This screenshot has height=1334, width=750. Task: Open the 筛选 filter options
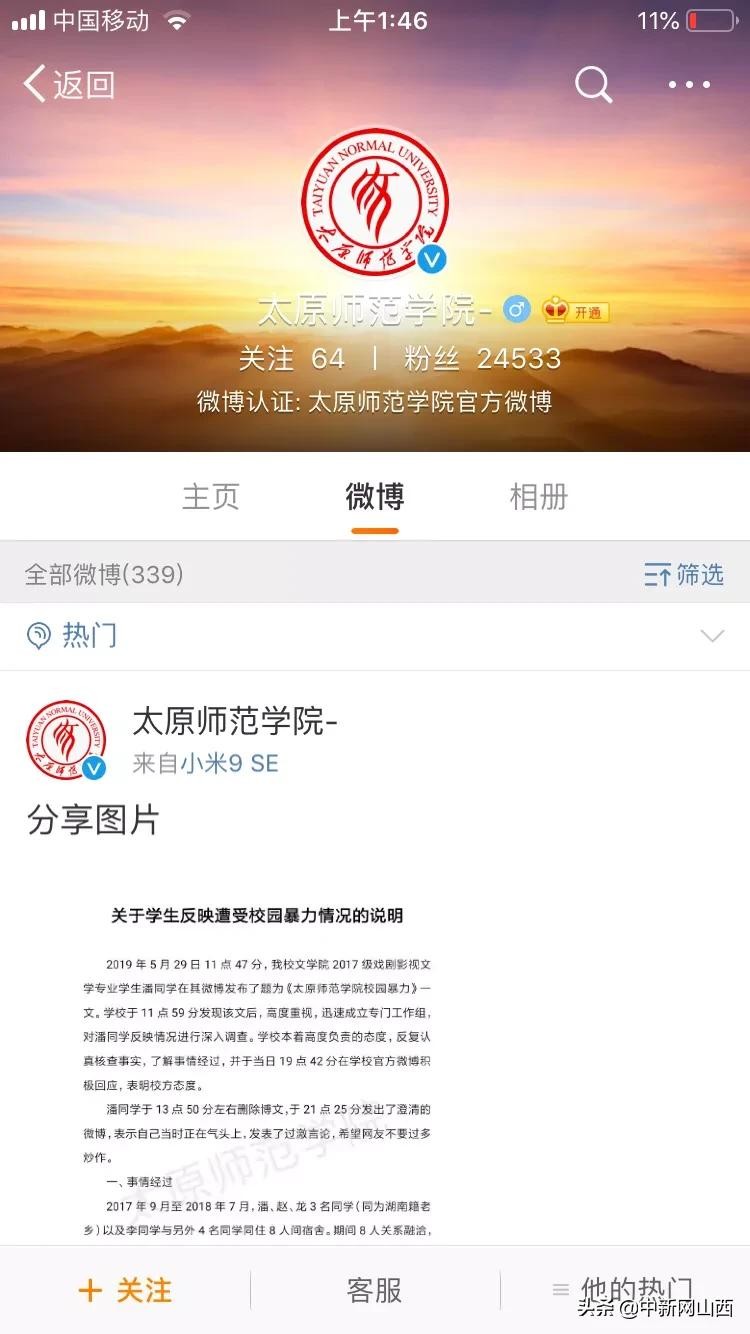[x=684, y=574]
